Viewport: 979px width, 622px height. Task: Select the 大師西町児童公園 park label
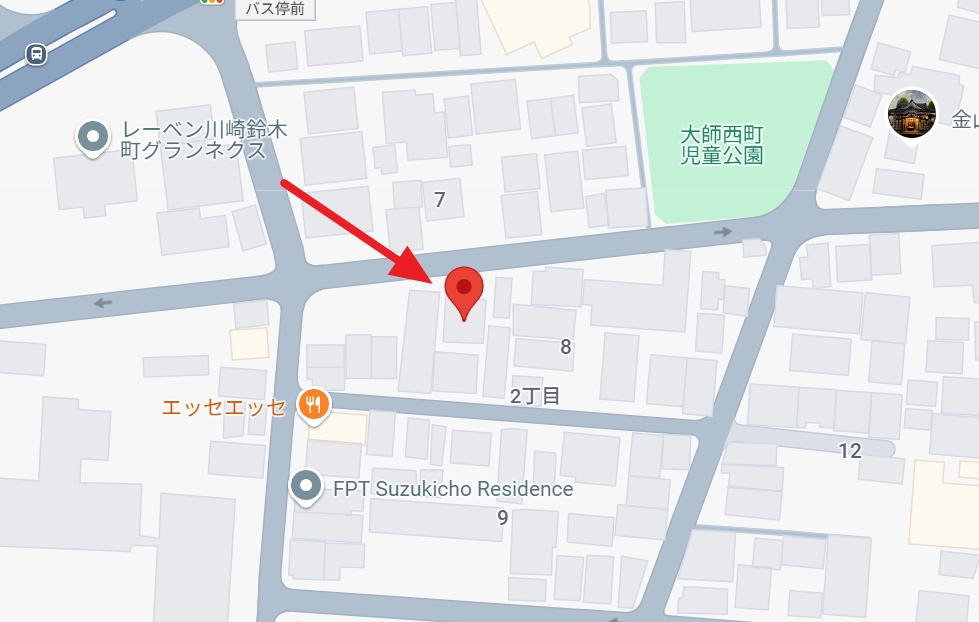(x=721, y=144)
